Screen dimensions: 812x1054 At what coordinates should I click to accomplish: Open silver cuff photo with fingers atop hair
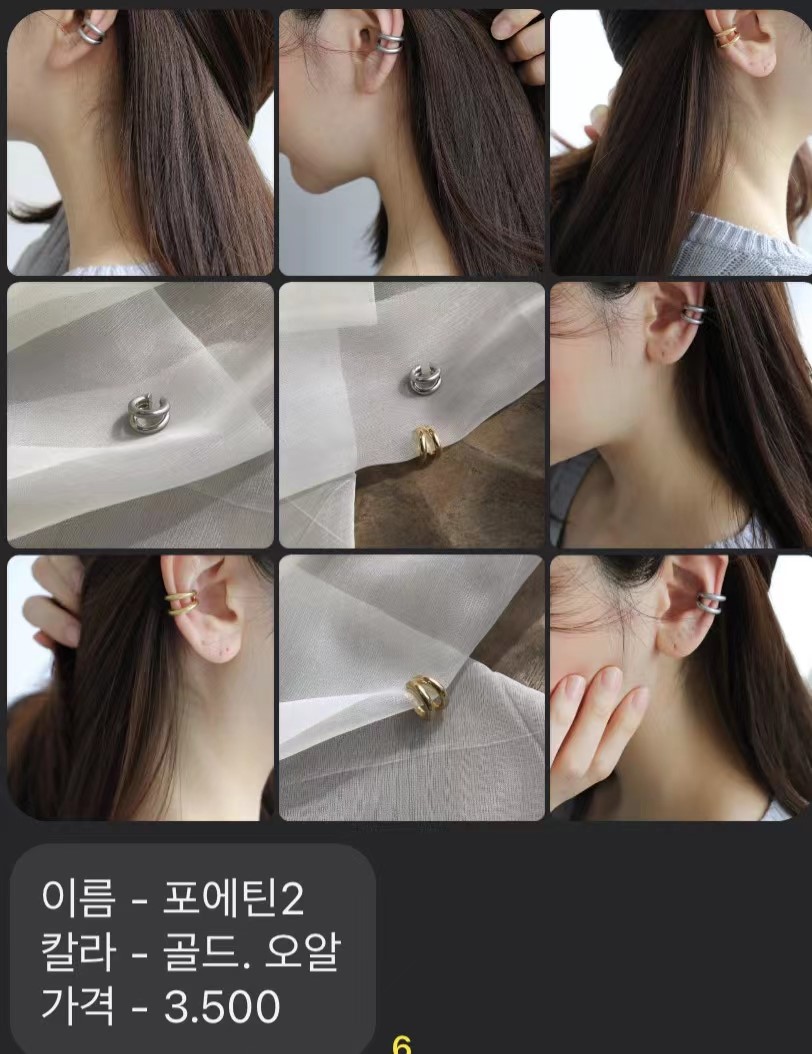click(412, 143)
